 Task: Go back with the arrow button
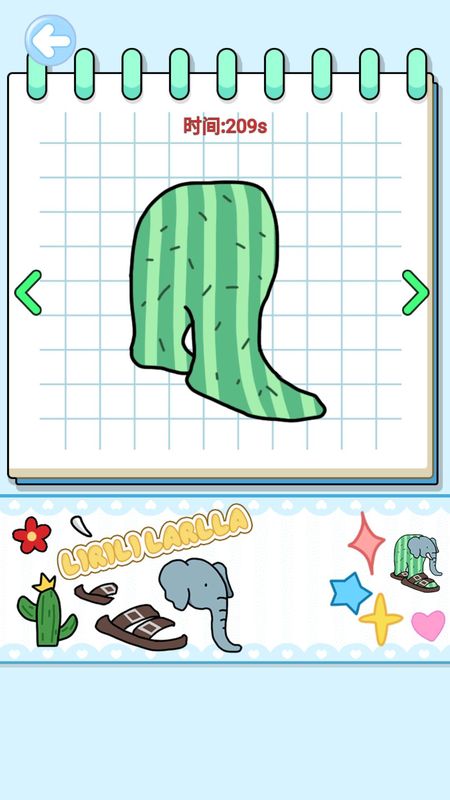pyautogui.click(x=50, y=40)
